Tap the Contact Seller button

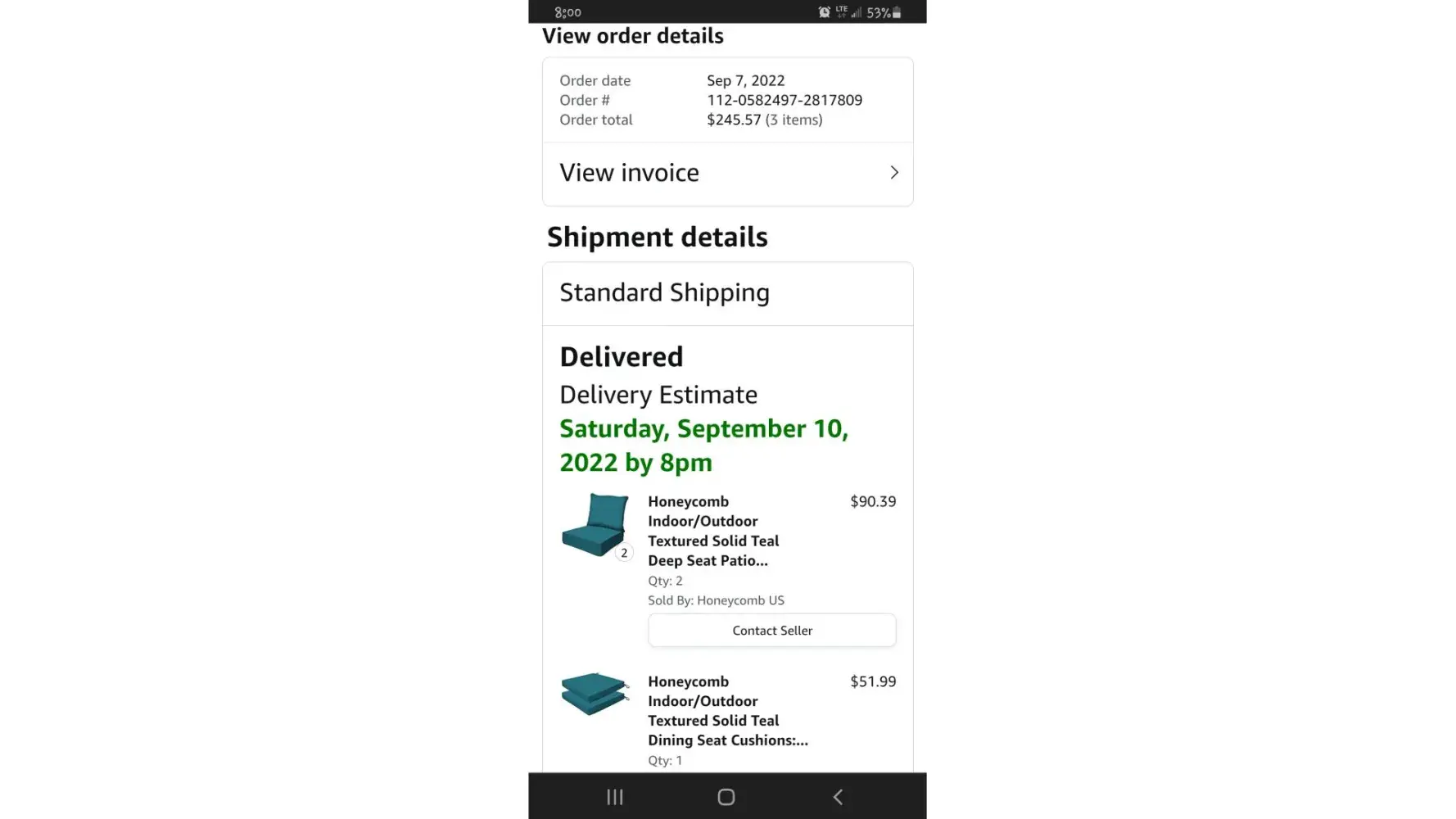pos(771,631)
